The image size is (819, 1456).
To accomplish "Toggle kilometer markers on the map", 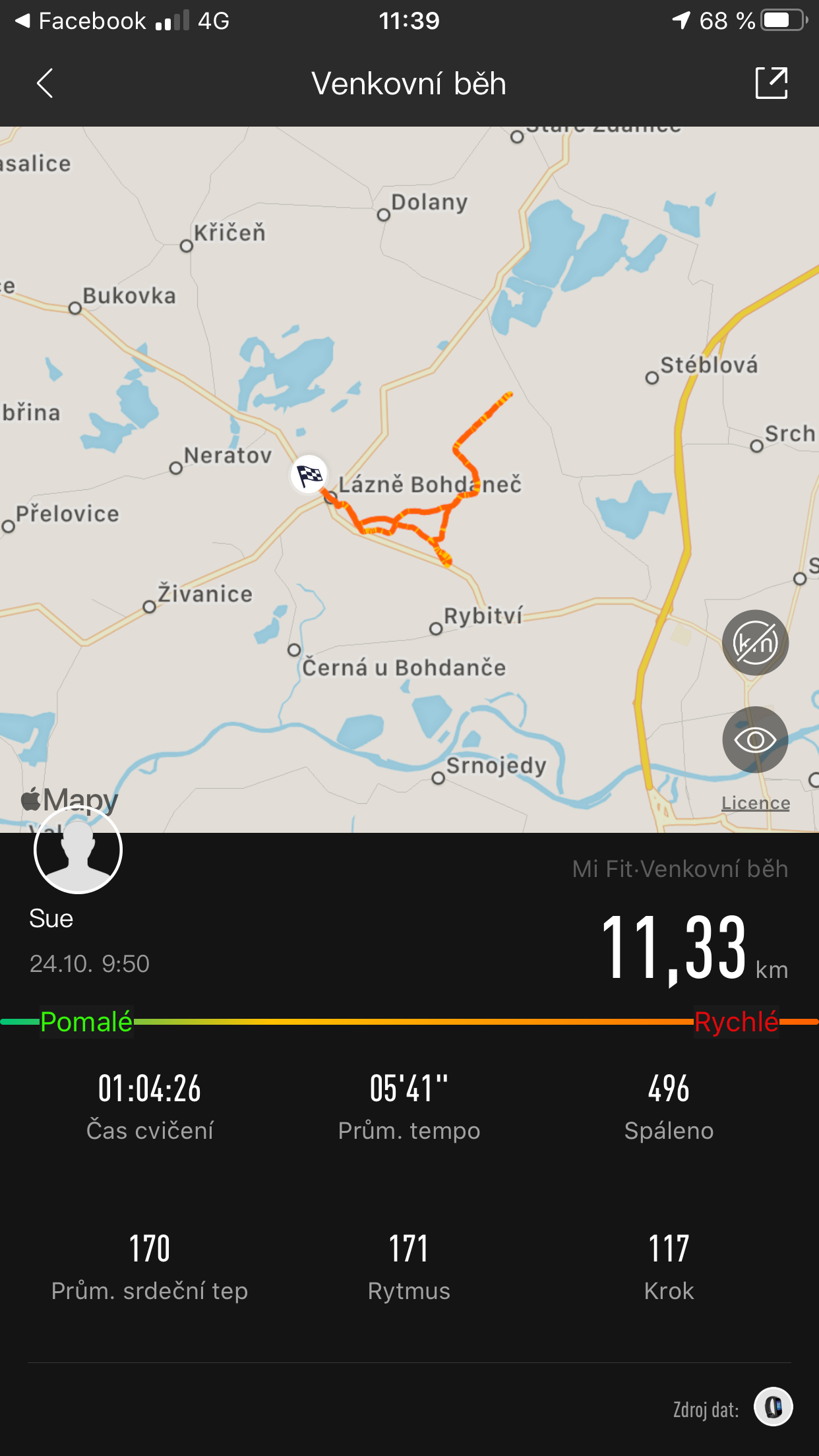I will pos(755,642).
